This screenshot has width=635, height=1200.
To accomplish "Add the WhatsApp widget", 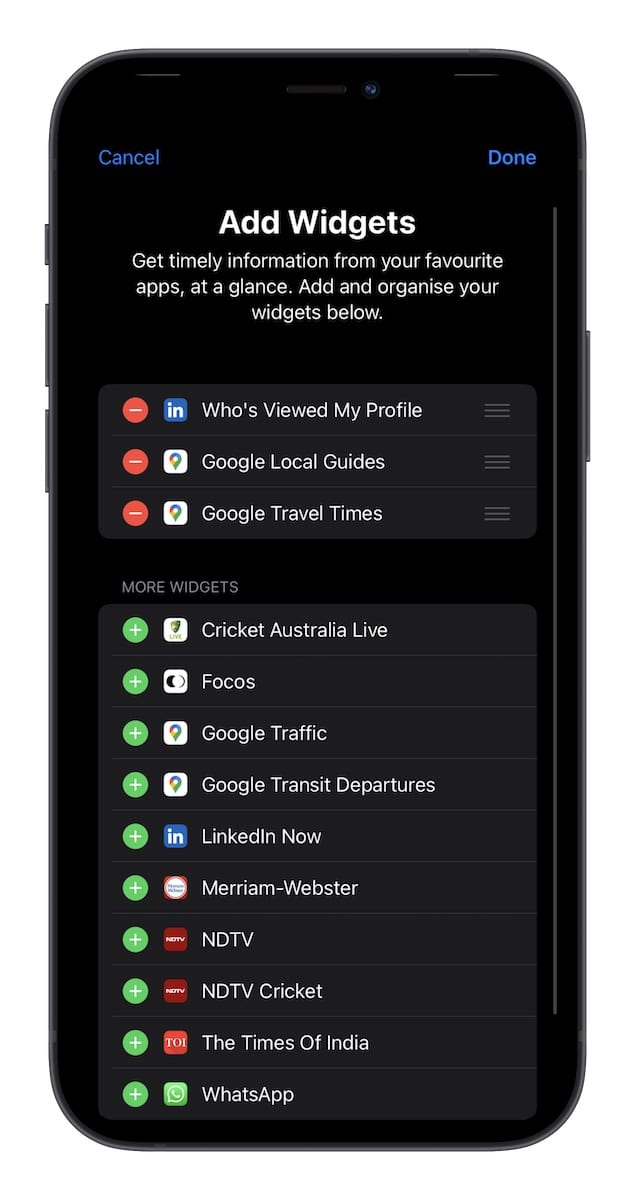I will [135, 1094].
